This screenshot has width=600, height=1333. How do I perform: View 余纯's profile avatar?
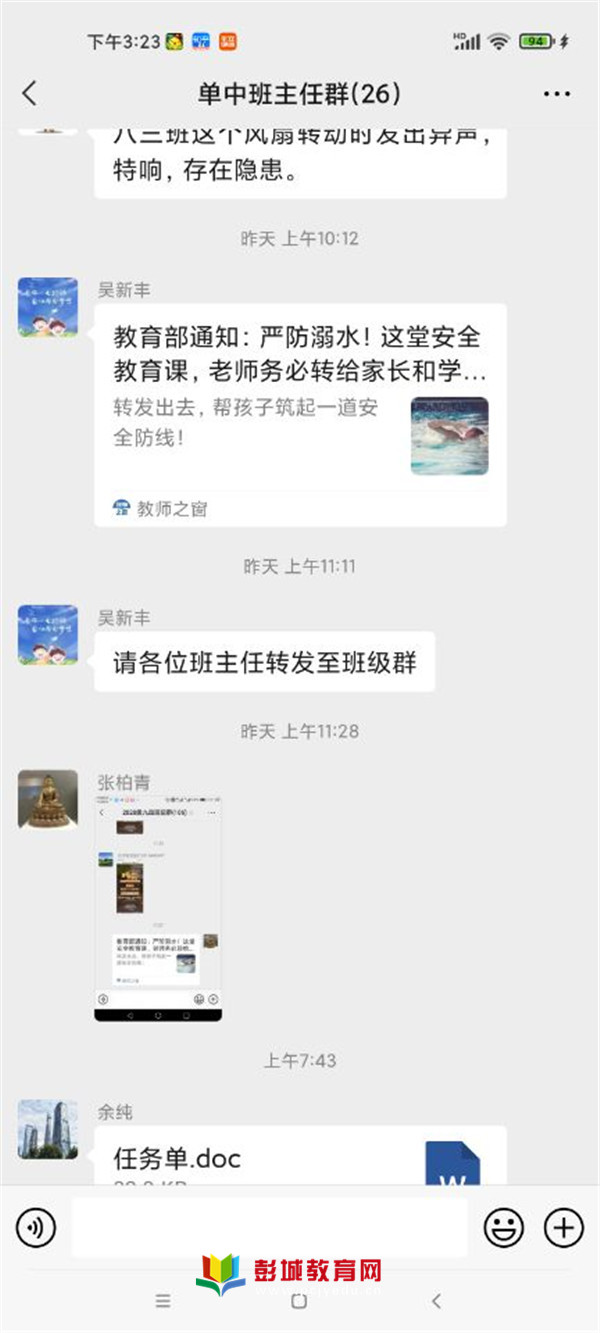click(47, 1129)
